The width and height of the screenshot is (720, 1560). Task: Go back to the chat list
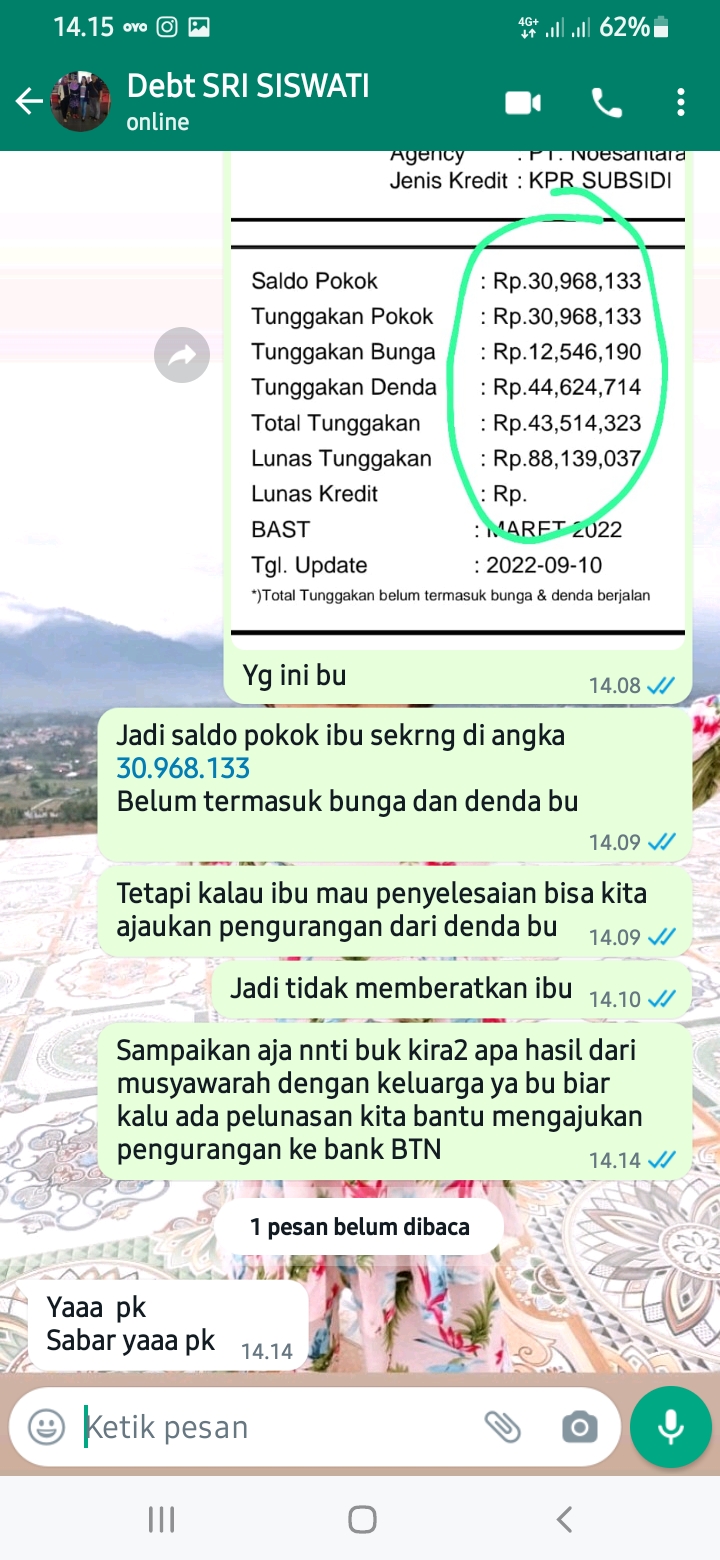coord(28,101)
